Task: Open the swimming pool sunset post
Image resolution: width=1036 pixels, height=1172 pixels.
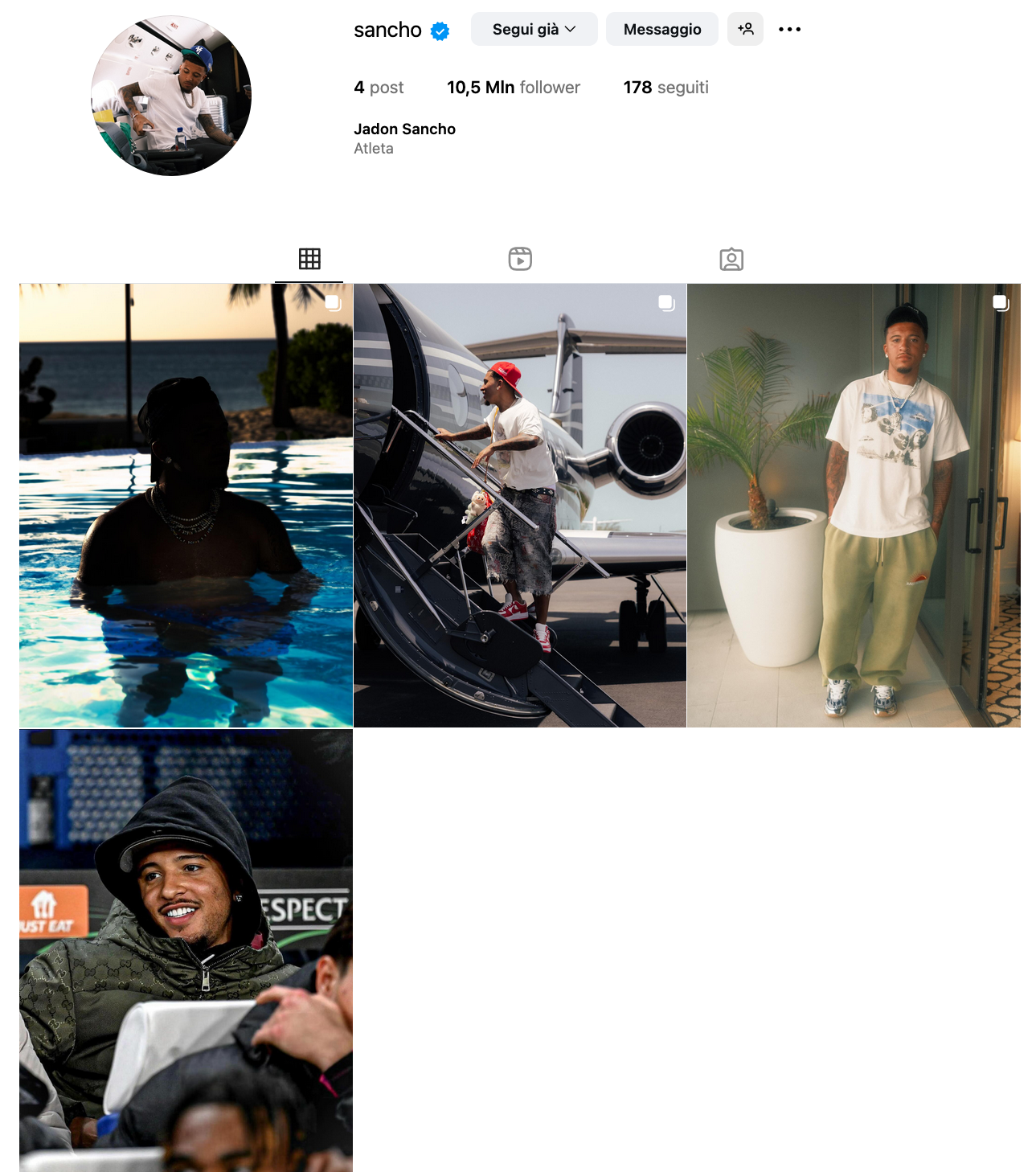Action: pos(186,505)
